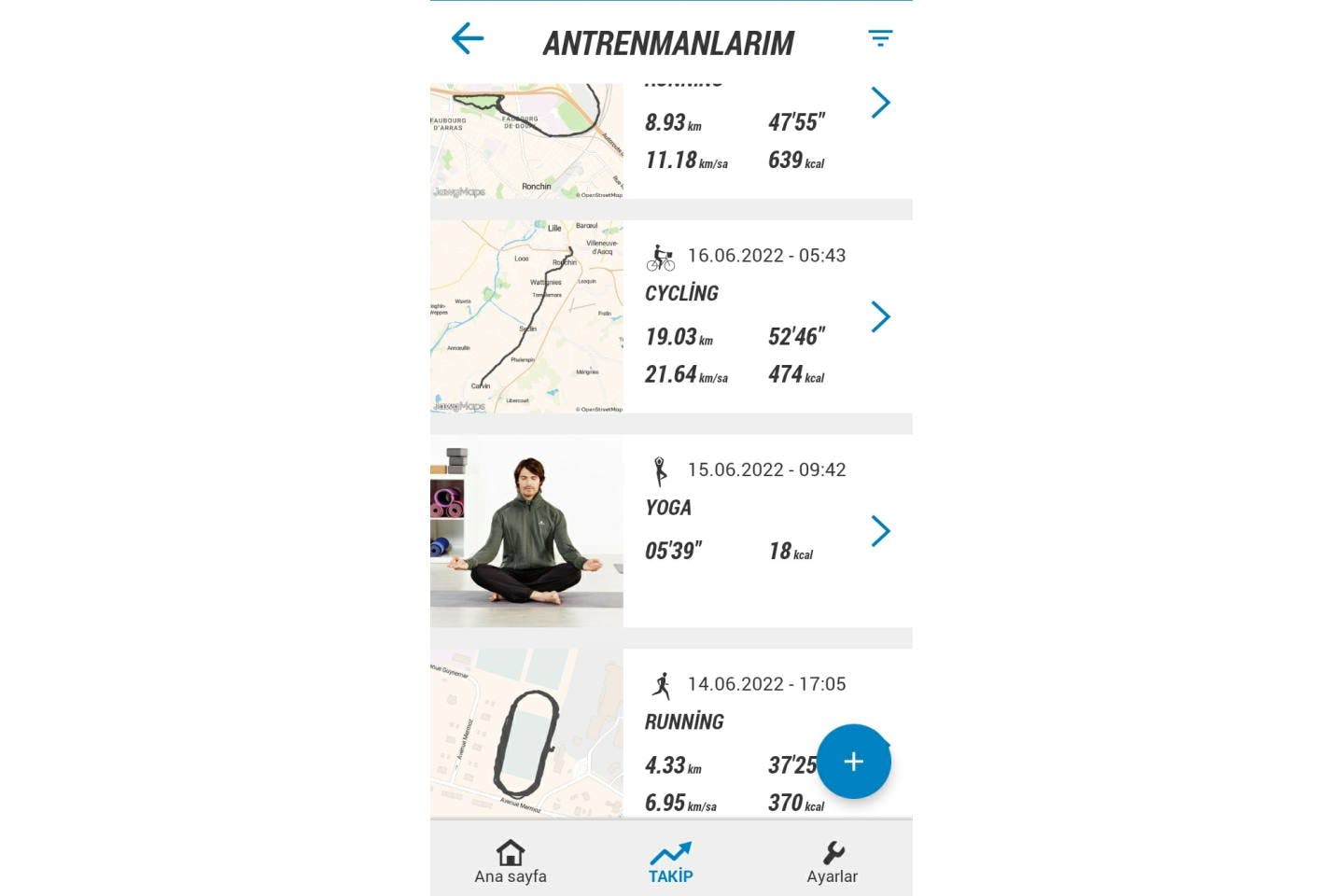Tap the chevron on the Cycling card
Viewport: 1344px width, 896px height.
880,316
